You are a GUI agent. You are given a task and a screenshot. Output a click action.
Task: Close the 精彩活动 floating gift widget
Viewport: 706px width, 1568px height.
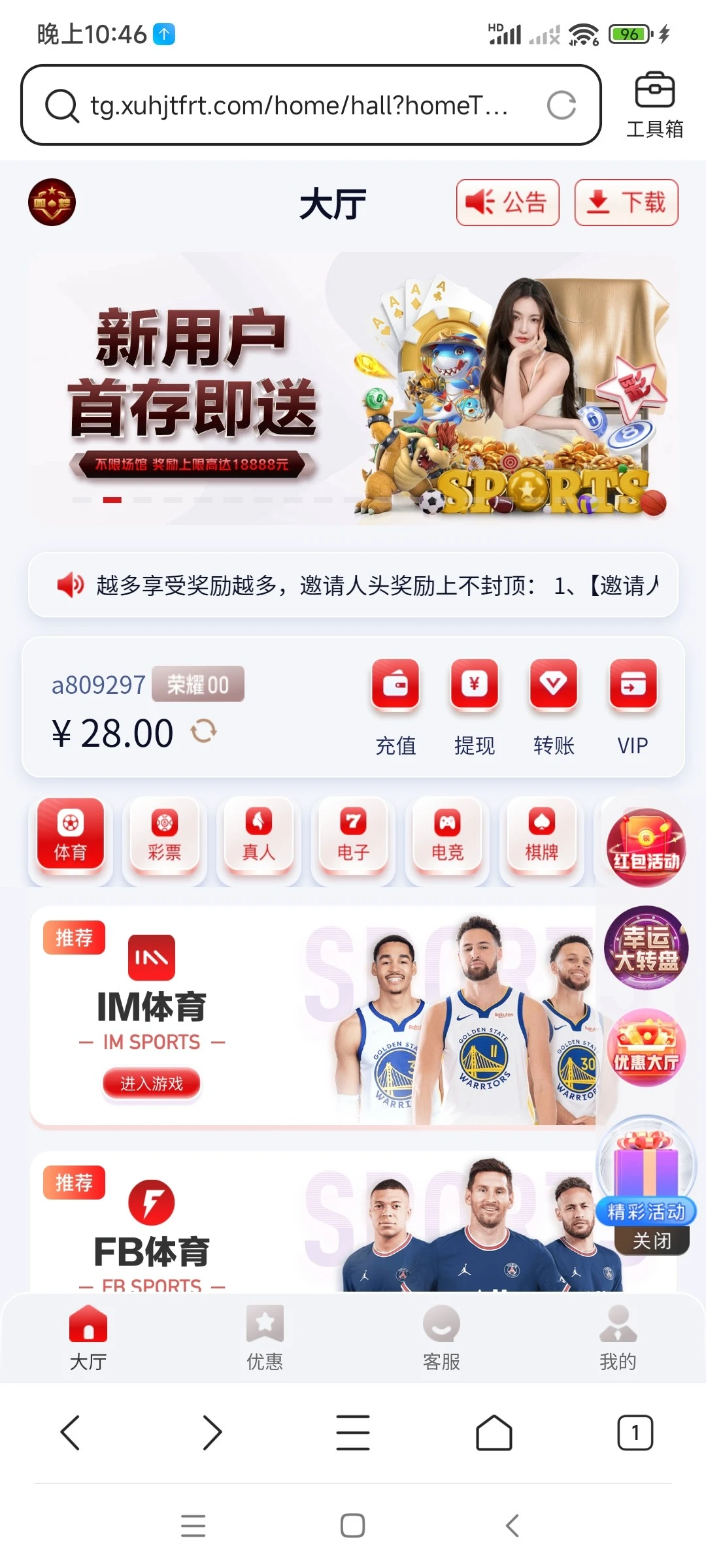652,1240
